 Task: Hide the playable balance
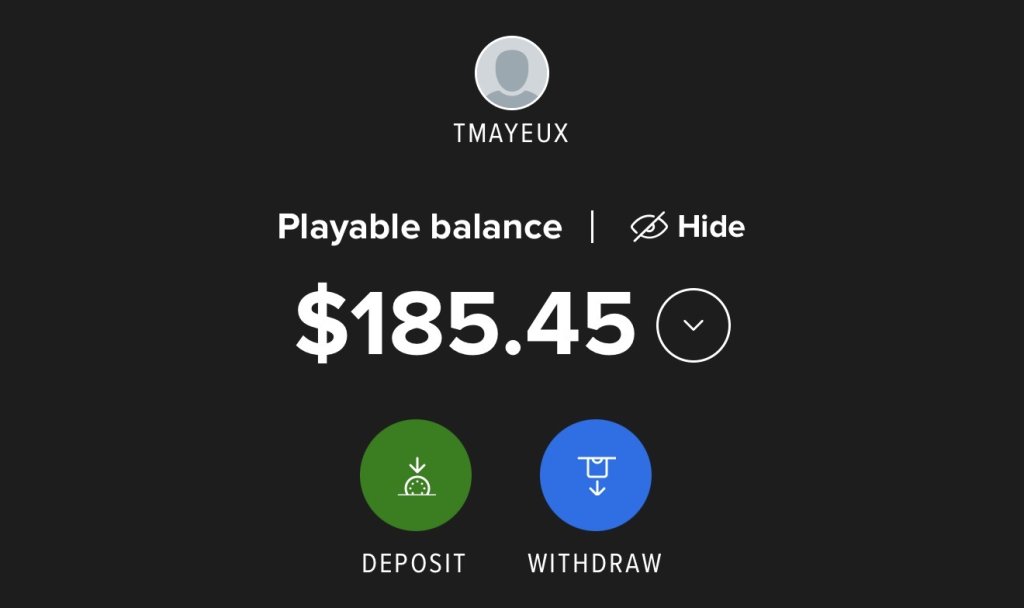[x=688, y=228]
